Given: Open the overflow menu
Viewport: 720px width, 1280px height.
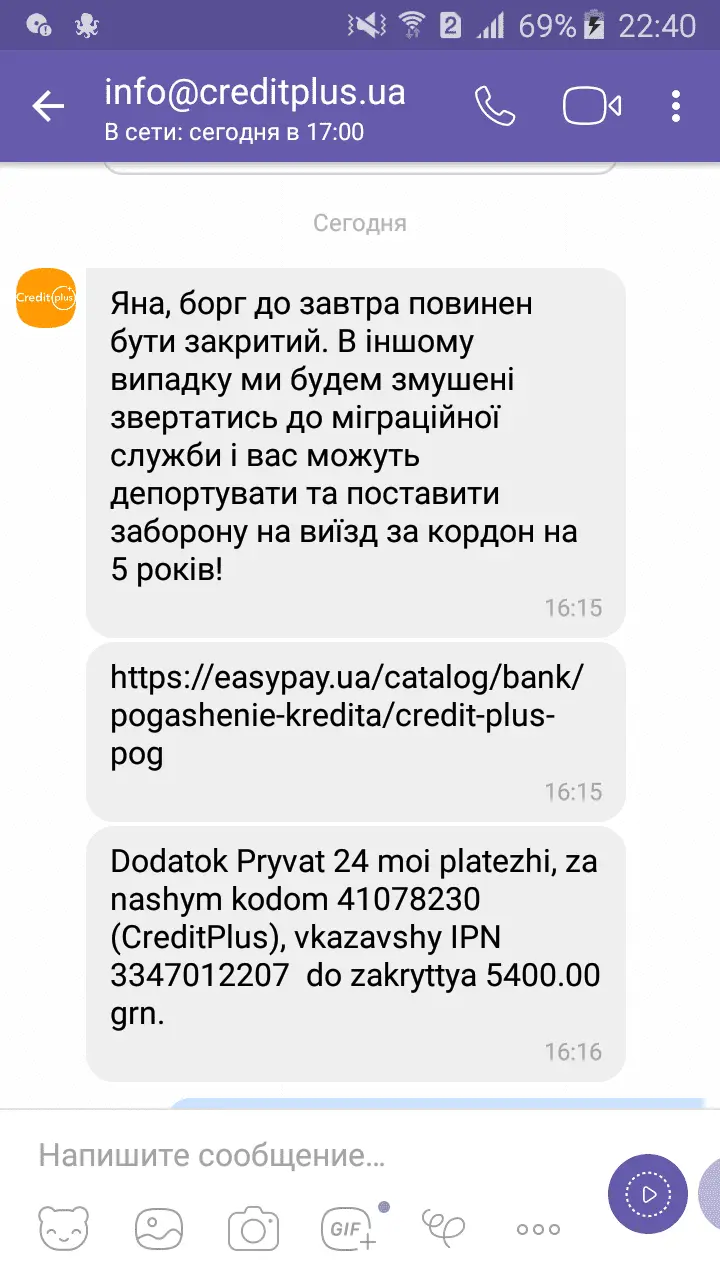Looking at the screenshot, I should [677, 106].
